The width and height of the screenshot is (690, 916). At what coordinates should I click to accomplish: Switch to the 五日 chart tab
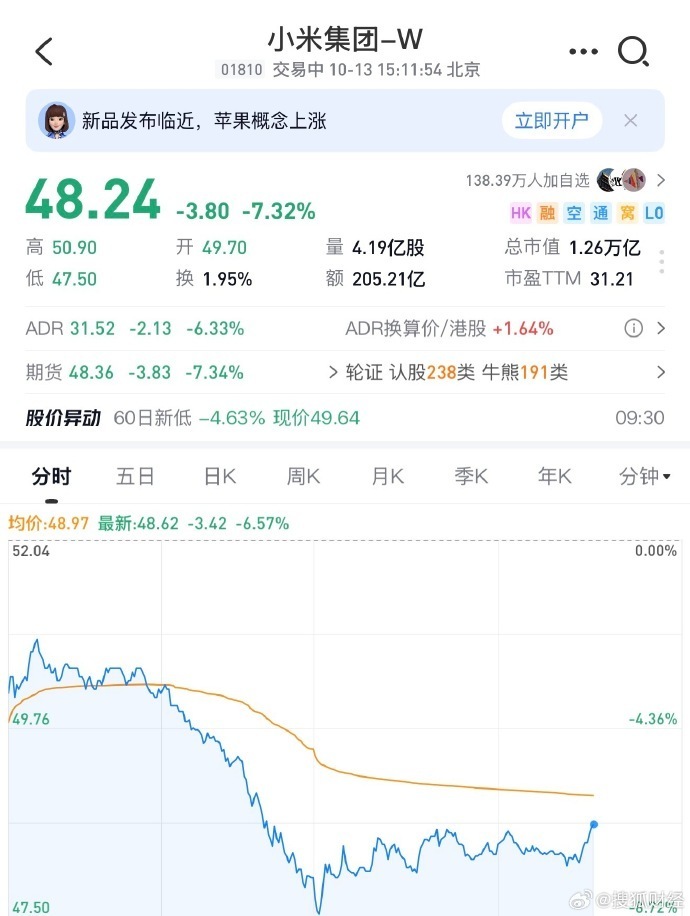point(135,477)
